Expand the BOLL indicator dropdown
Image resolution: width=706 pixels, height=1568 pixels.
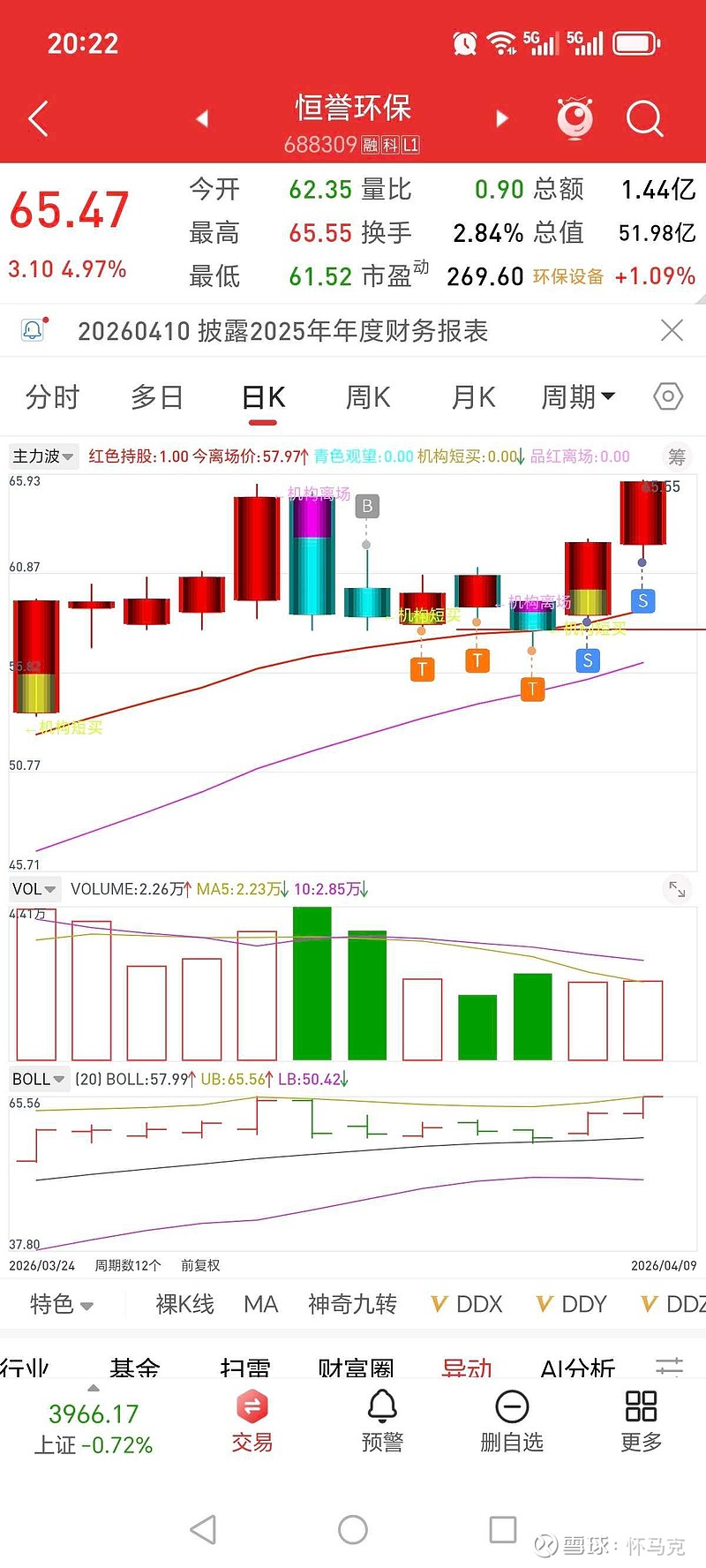pos(39,1079)
